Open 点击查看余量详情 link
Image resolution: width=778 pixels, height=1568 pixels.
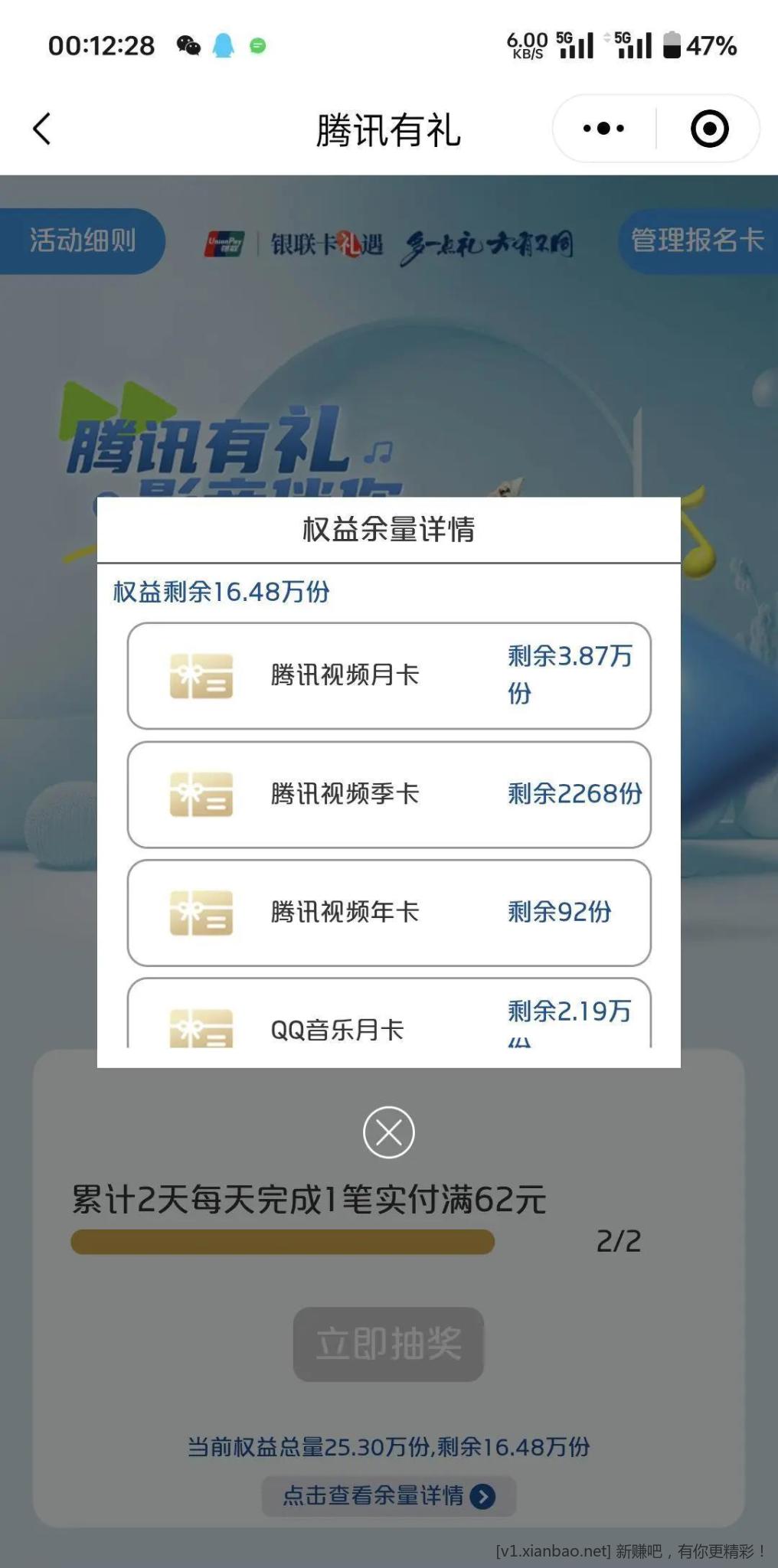pyautogui.click(x=388, y=1495)
